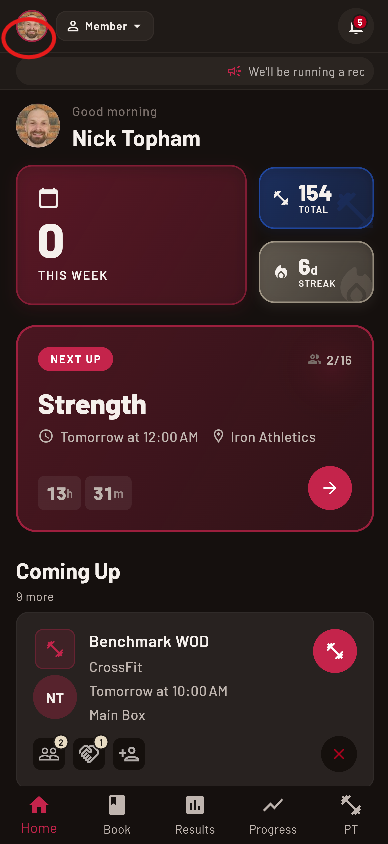Open the handshake icon on Benchmark WOD
This screenshot has height=844, width=388.
tap(89, 754)
